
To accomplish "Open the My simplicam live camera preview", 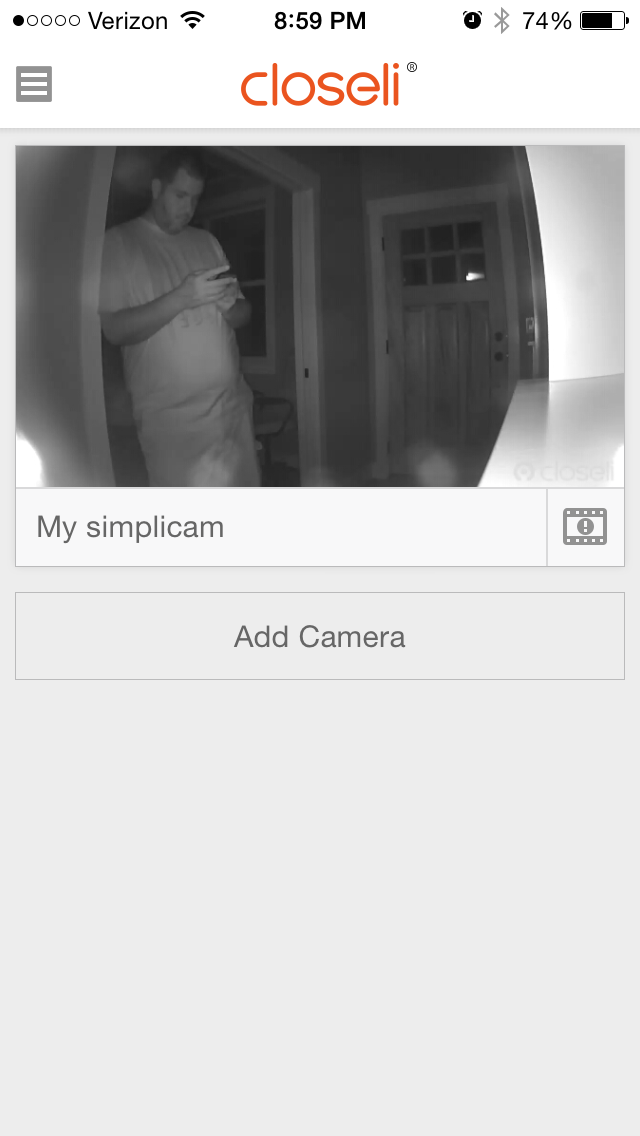I will [x=320, y=316].
